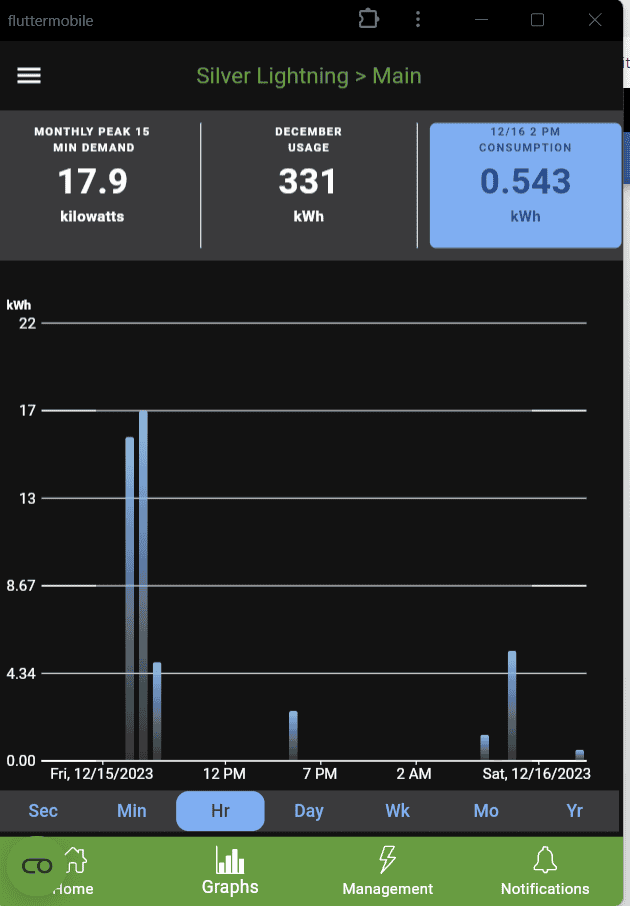Switch to the Min interval
Image resolution: width=630 pixels, height=906 pixels.
pyautogui.click(x=132, y=811)
